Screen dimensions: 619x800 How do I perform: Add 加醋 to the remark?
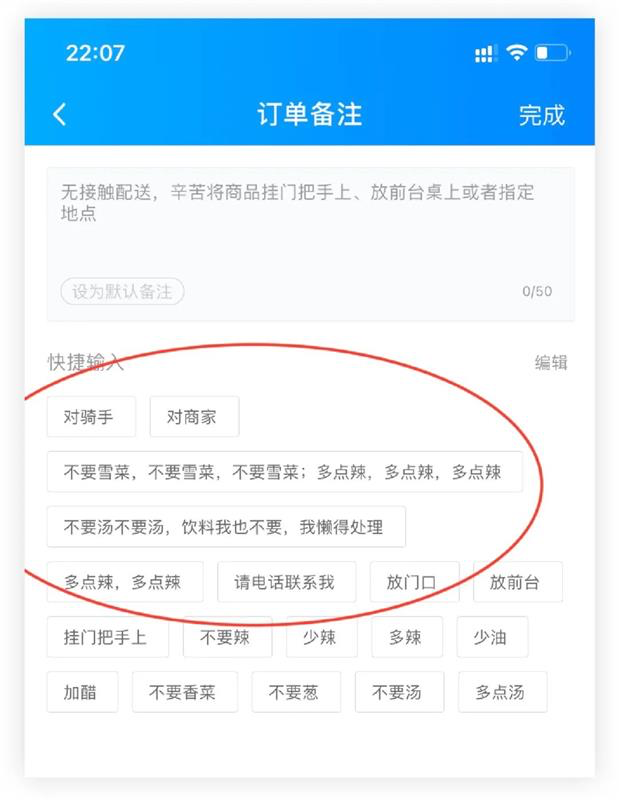point(82,692)
